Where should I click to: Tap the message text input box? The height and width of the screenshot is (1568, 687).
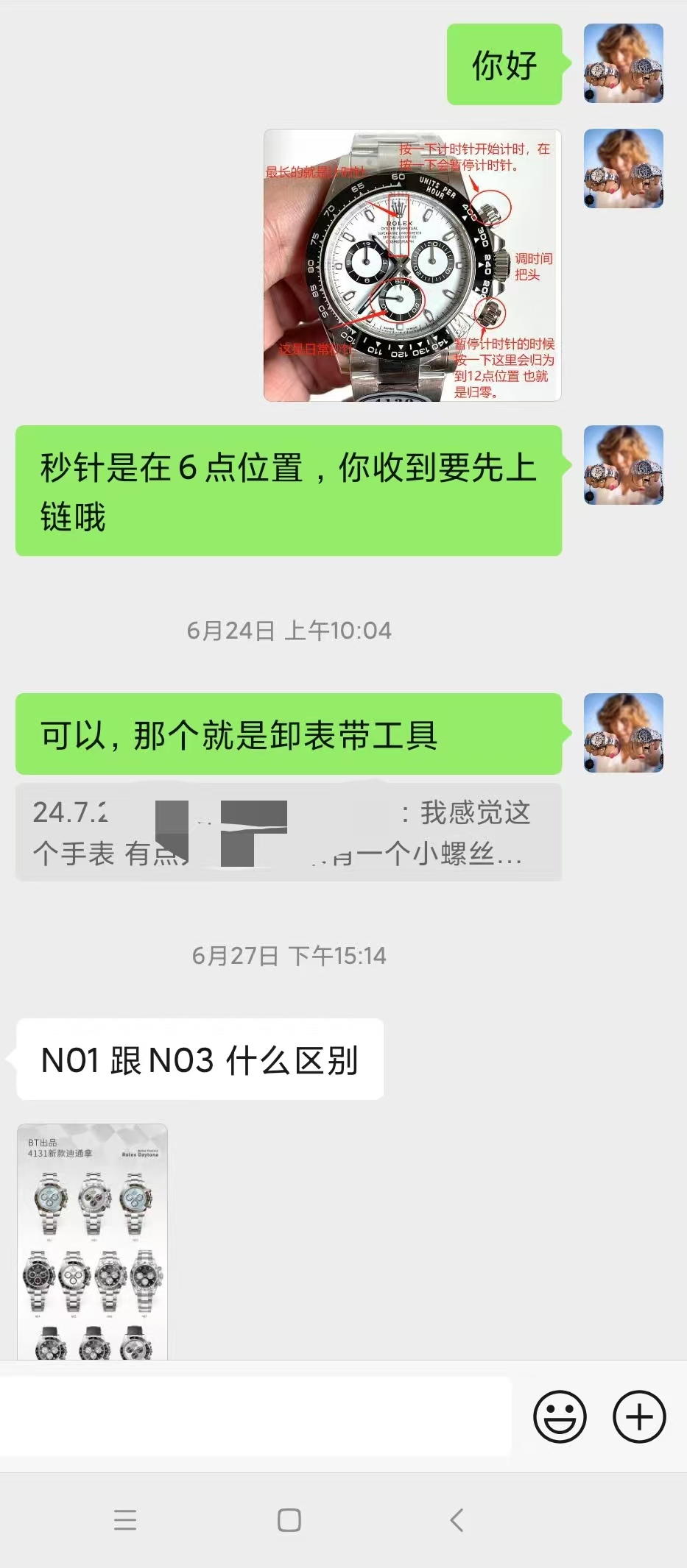255,1416
